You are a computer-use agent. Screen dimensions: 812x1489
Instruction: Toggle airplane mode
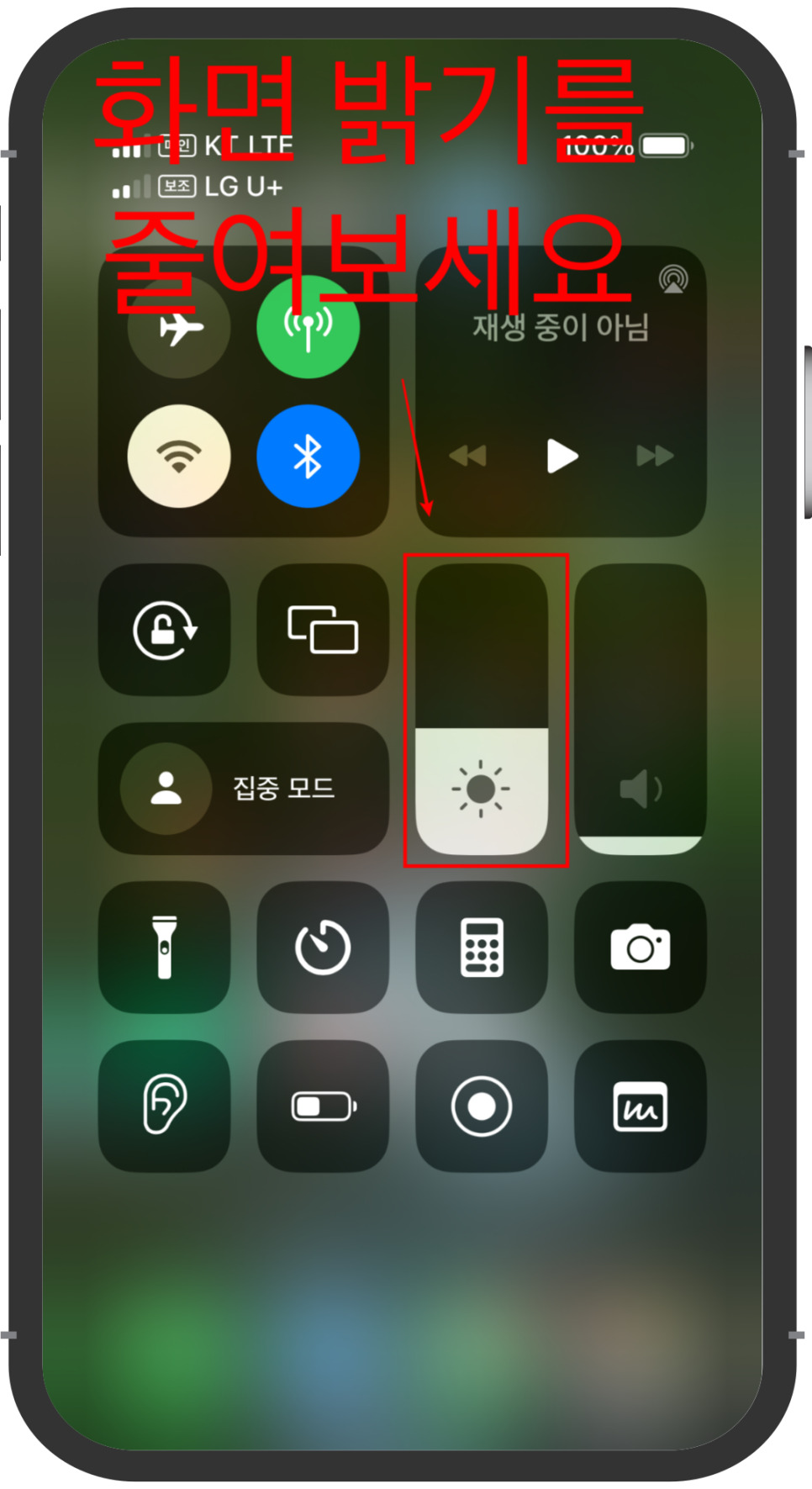pyautogui.click(x=179, y=328)
